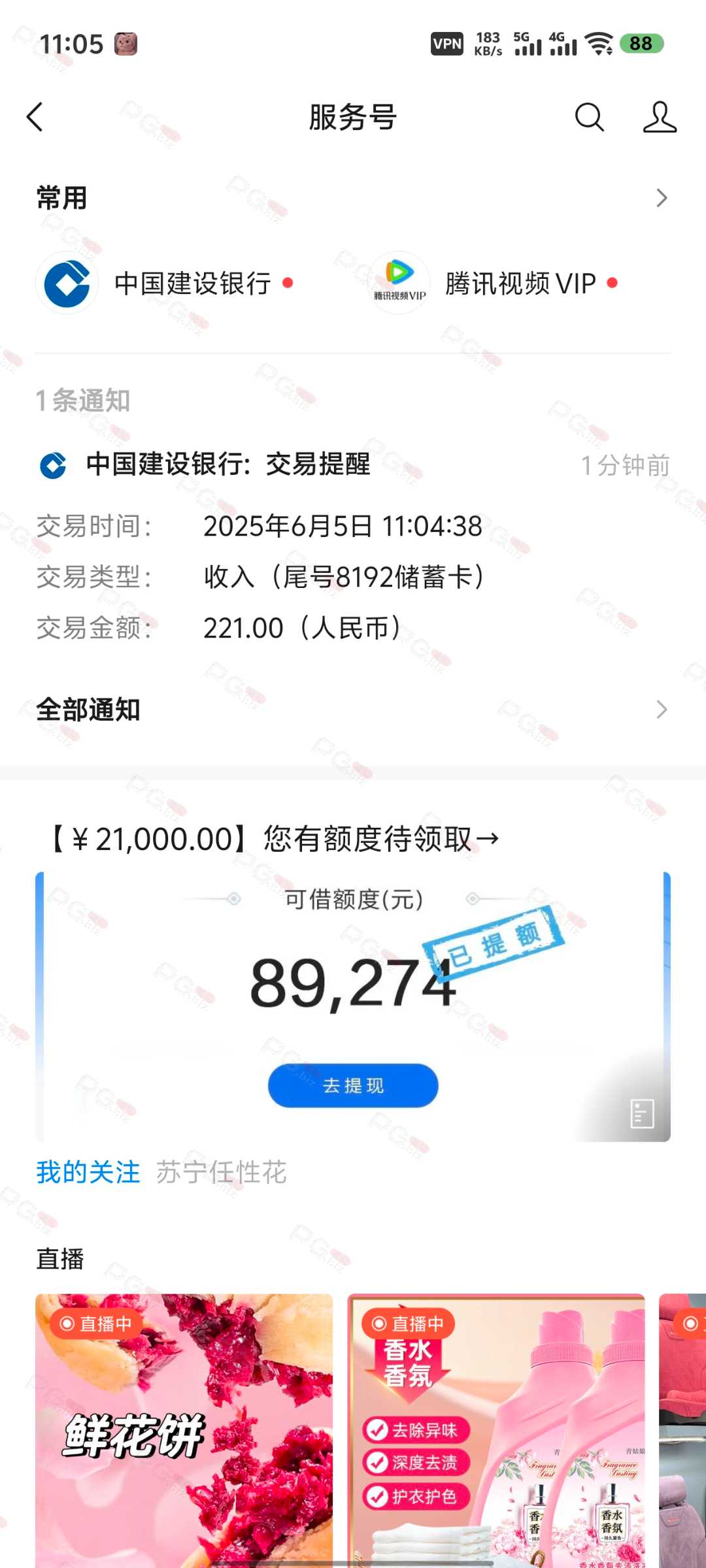Watch the 鲜花饼 live stream
706x1568 pixels.
pos(184,1431)
